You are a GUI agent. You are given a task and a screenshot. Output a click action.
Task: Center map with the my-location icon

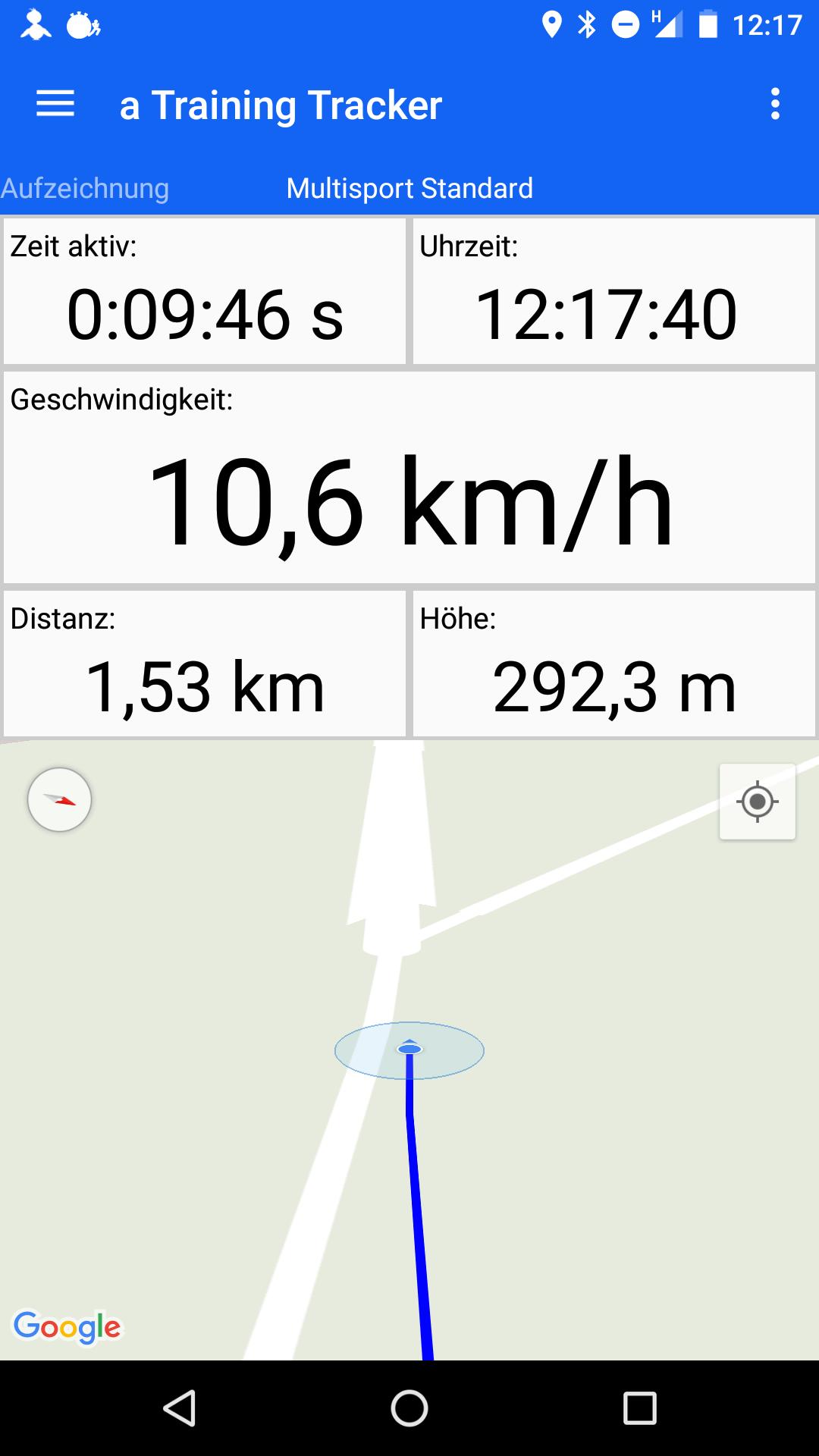(756, 801)
